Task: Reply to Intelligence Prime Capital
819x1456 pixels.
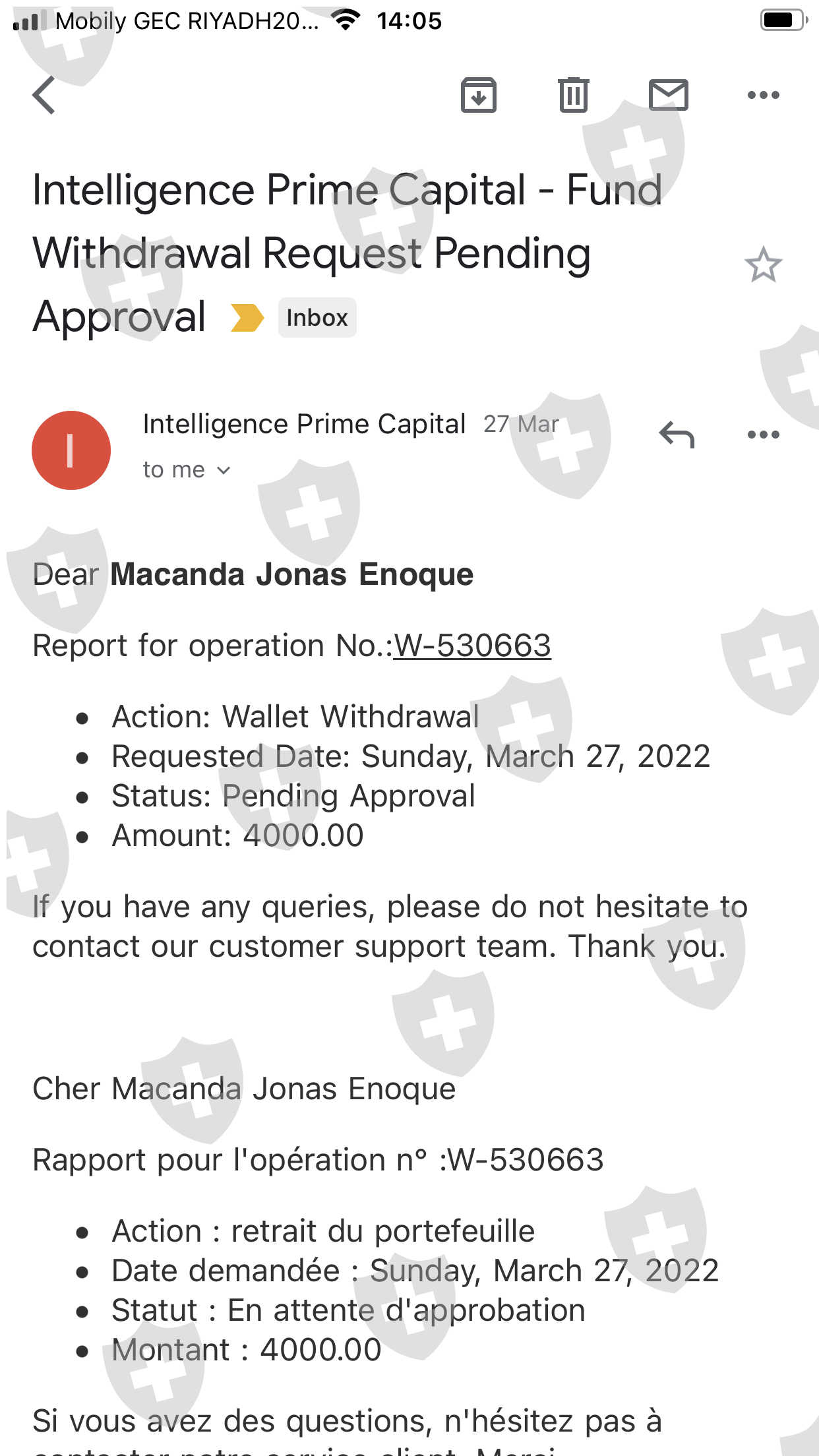Action: (677, 435)
